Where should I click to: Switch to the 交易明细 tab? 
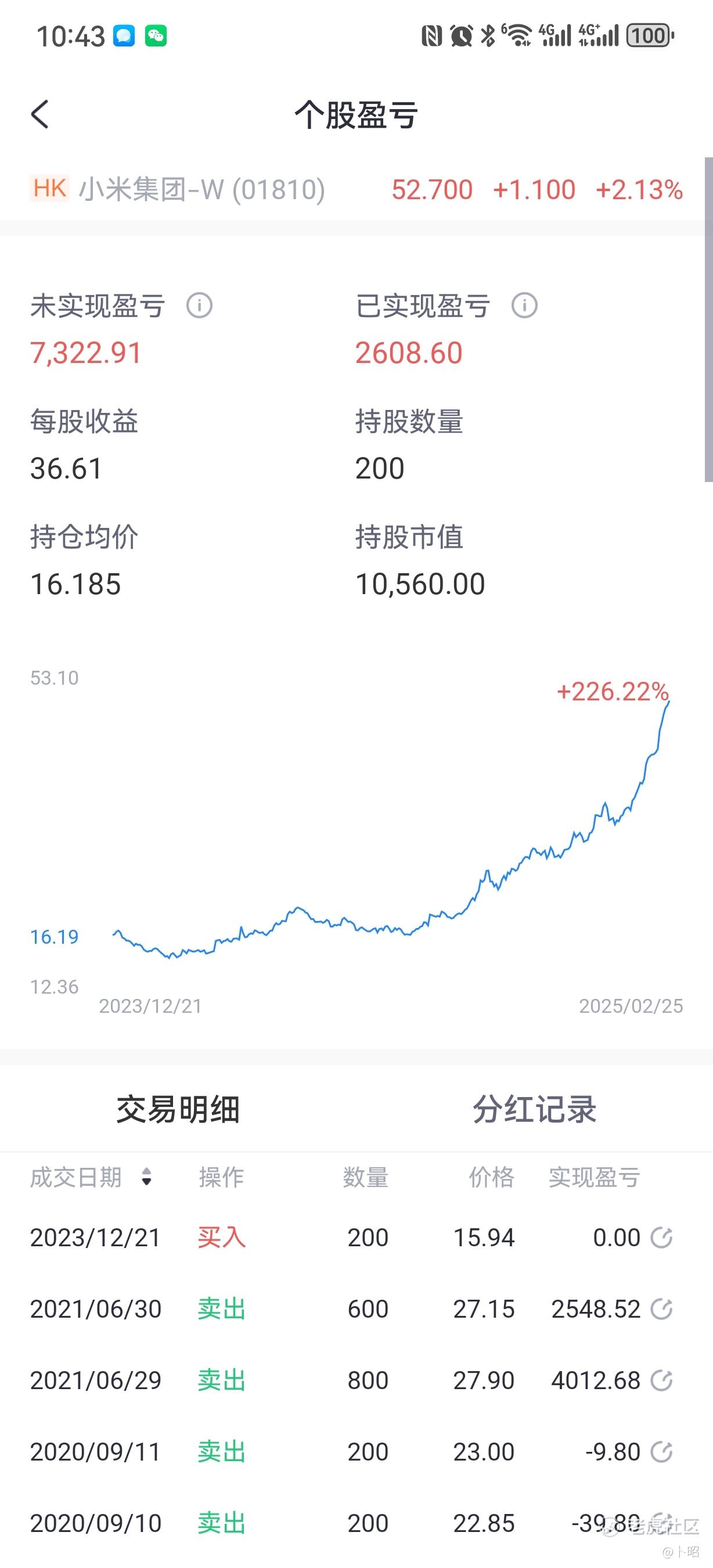(178, 1109)
